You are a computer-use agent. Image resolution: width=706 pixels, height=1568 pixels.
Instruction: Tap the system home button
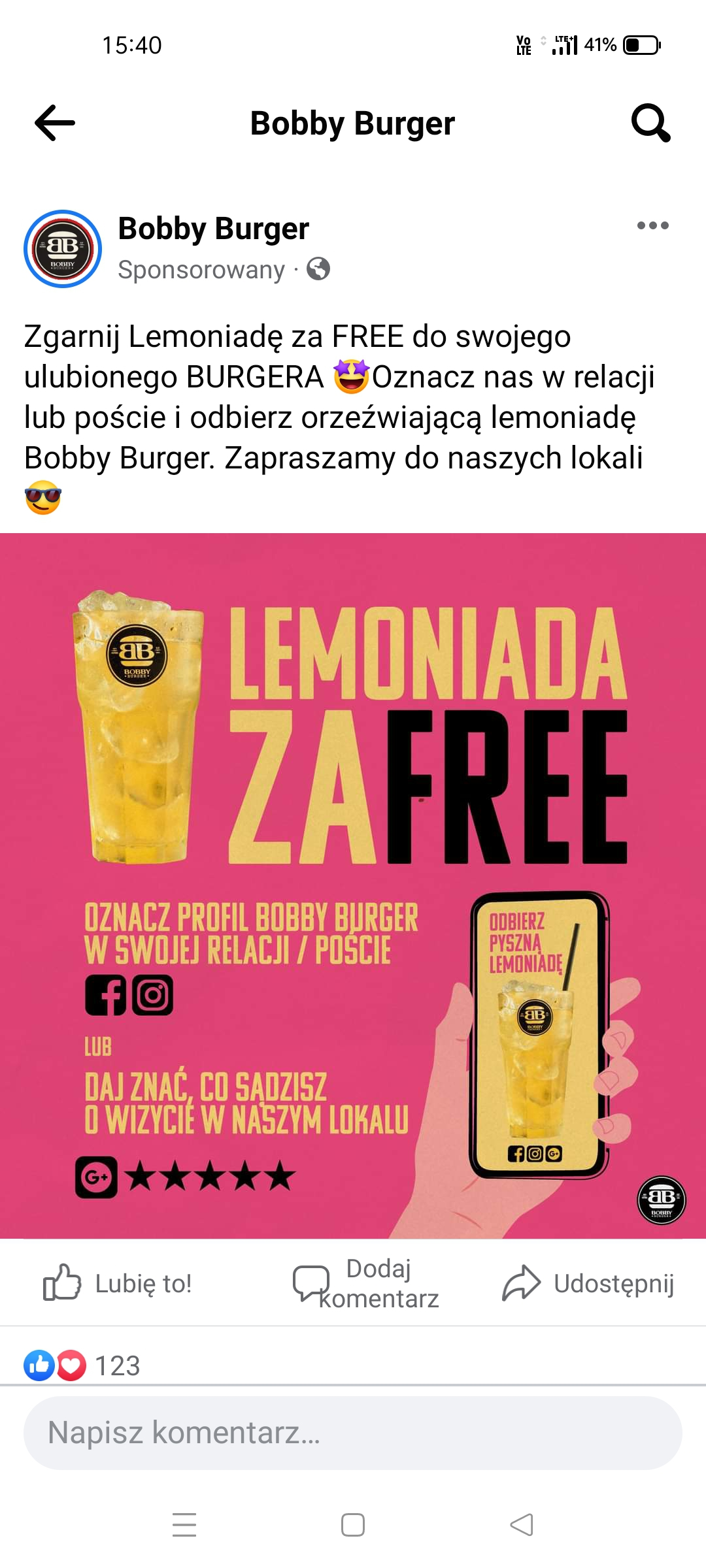coord(353,1525)
